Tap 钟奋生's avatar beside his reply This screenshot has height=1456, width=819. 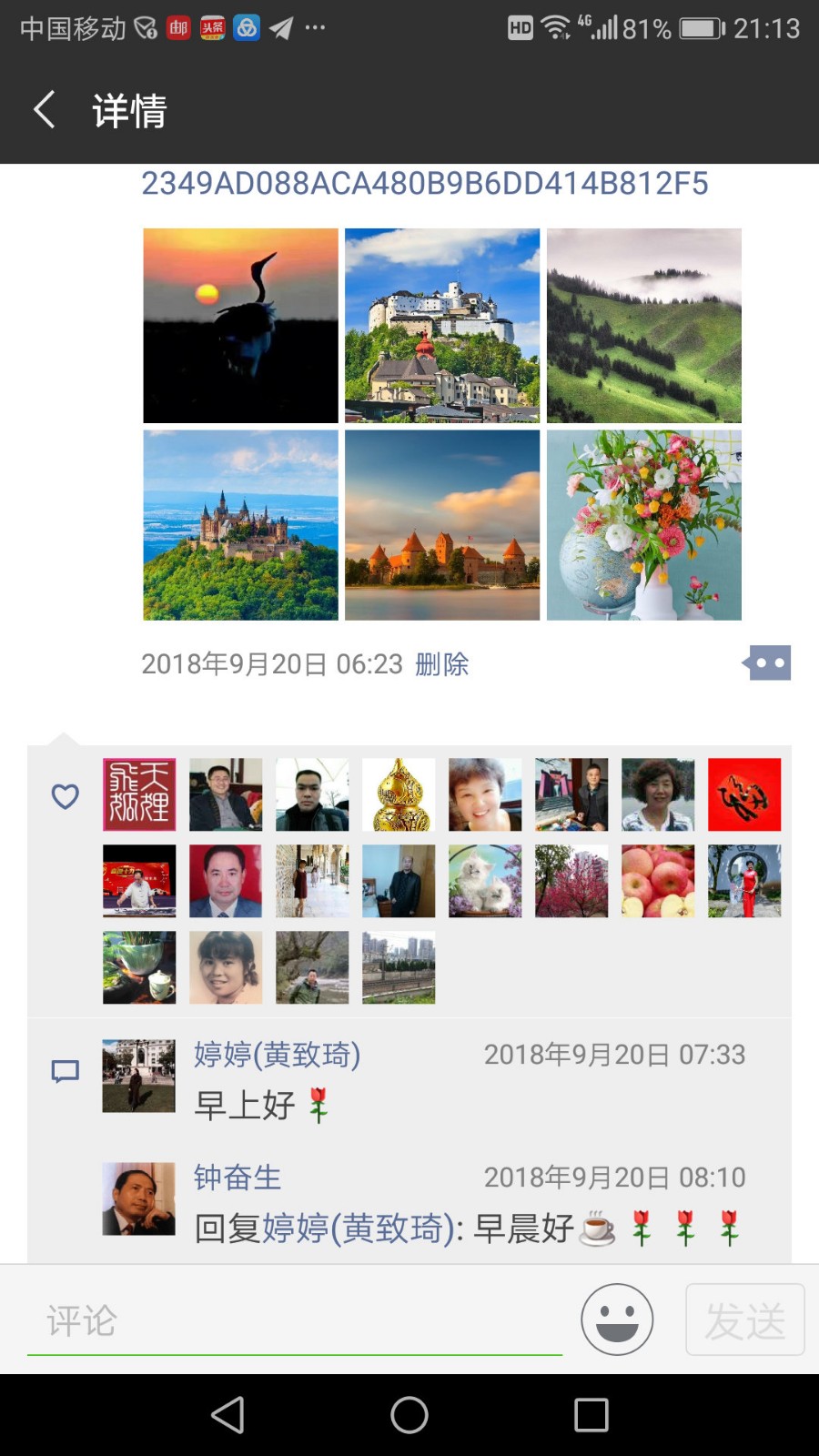tap(138, 1198)
